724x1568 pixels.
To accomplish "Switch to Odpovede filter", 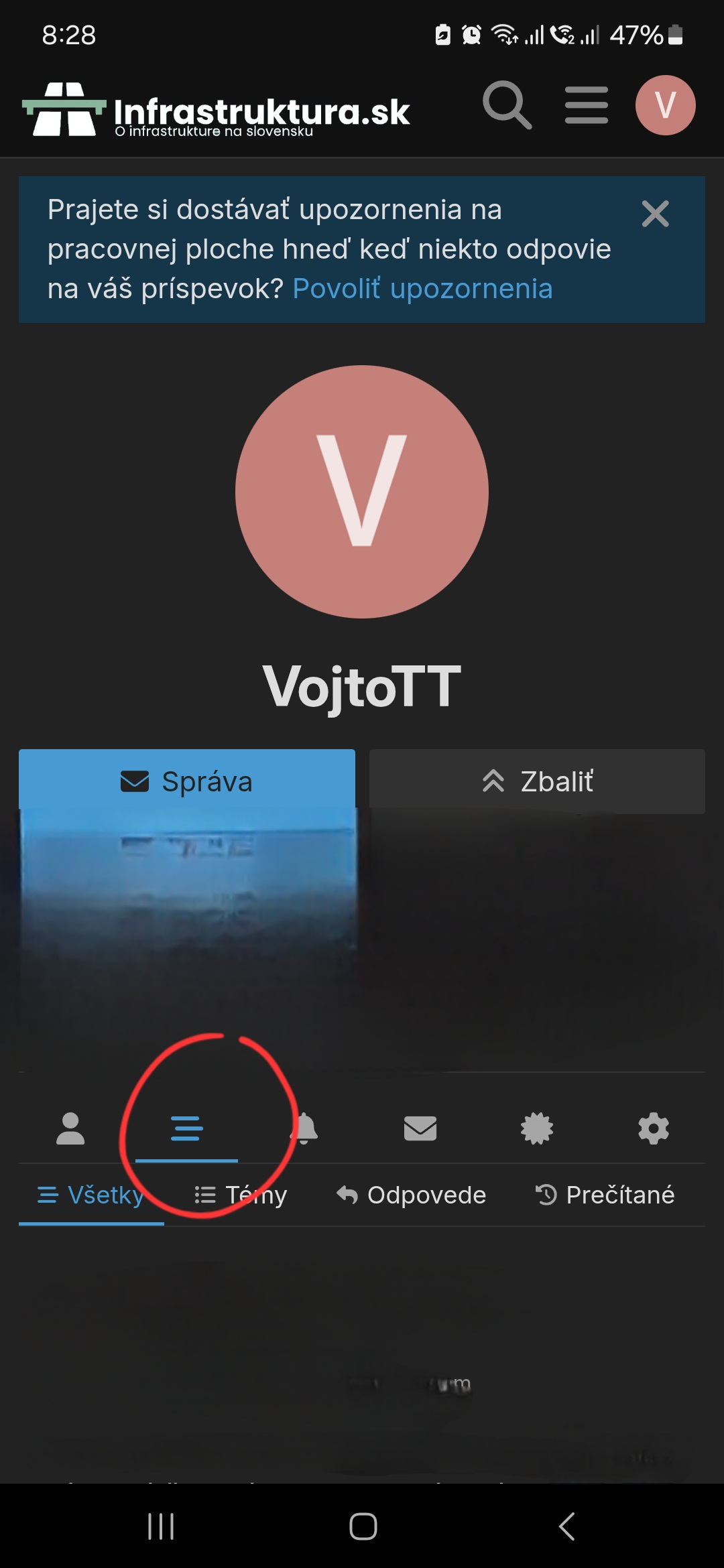I will point(412,1195).
